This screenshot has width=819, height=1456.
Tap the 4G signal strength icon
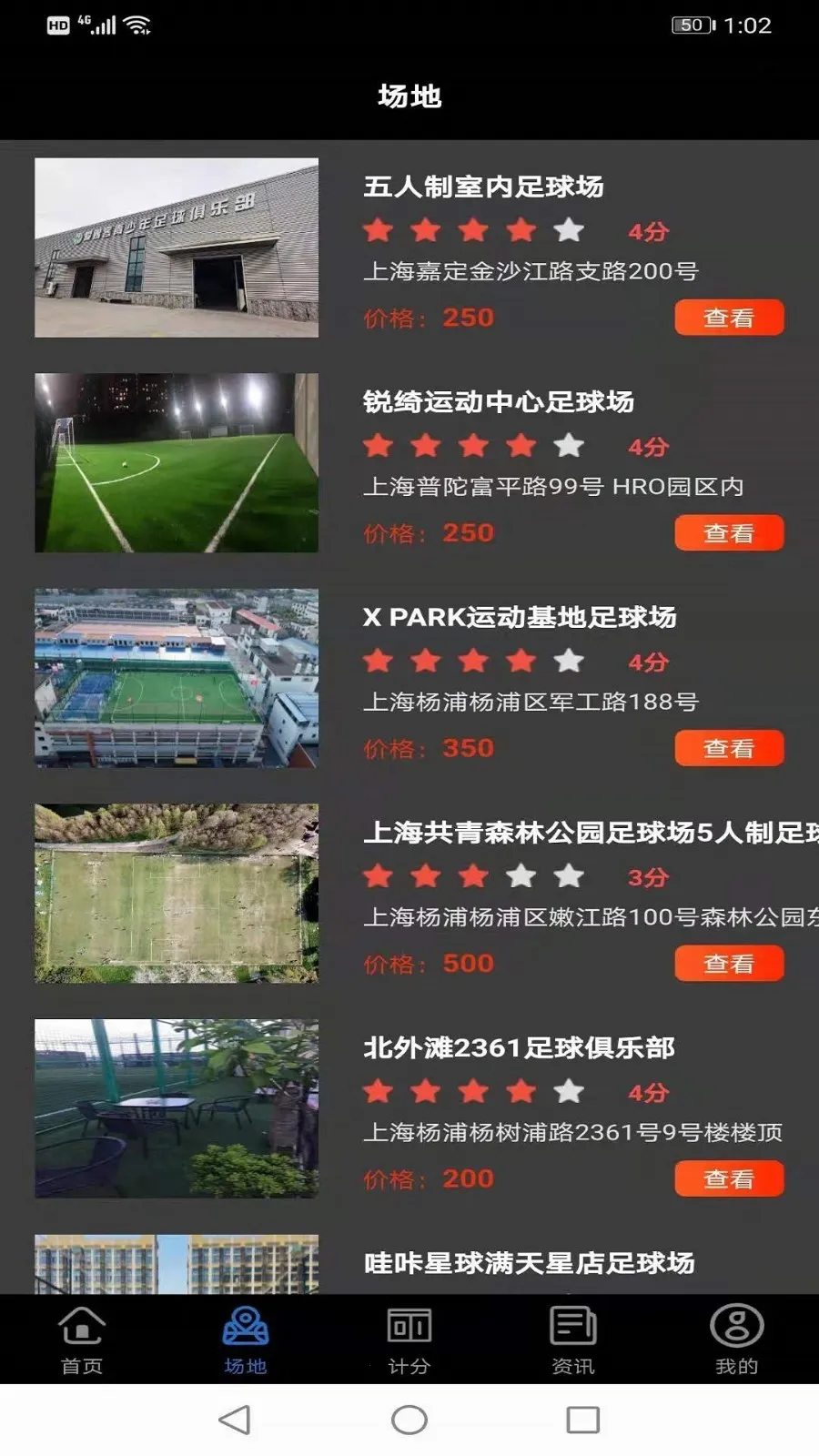coord(100,25)
